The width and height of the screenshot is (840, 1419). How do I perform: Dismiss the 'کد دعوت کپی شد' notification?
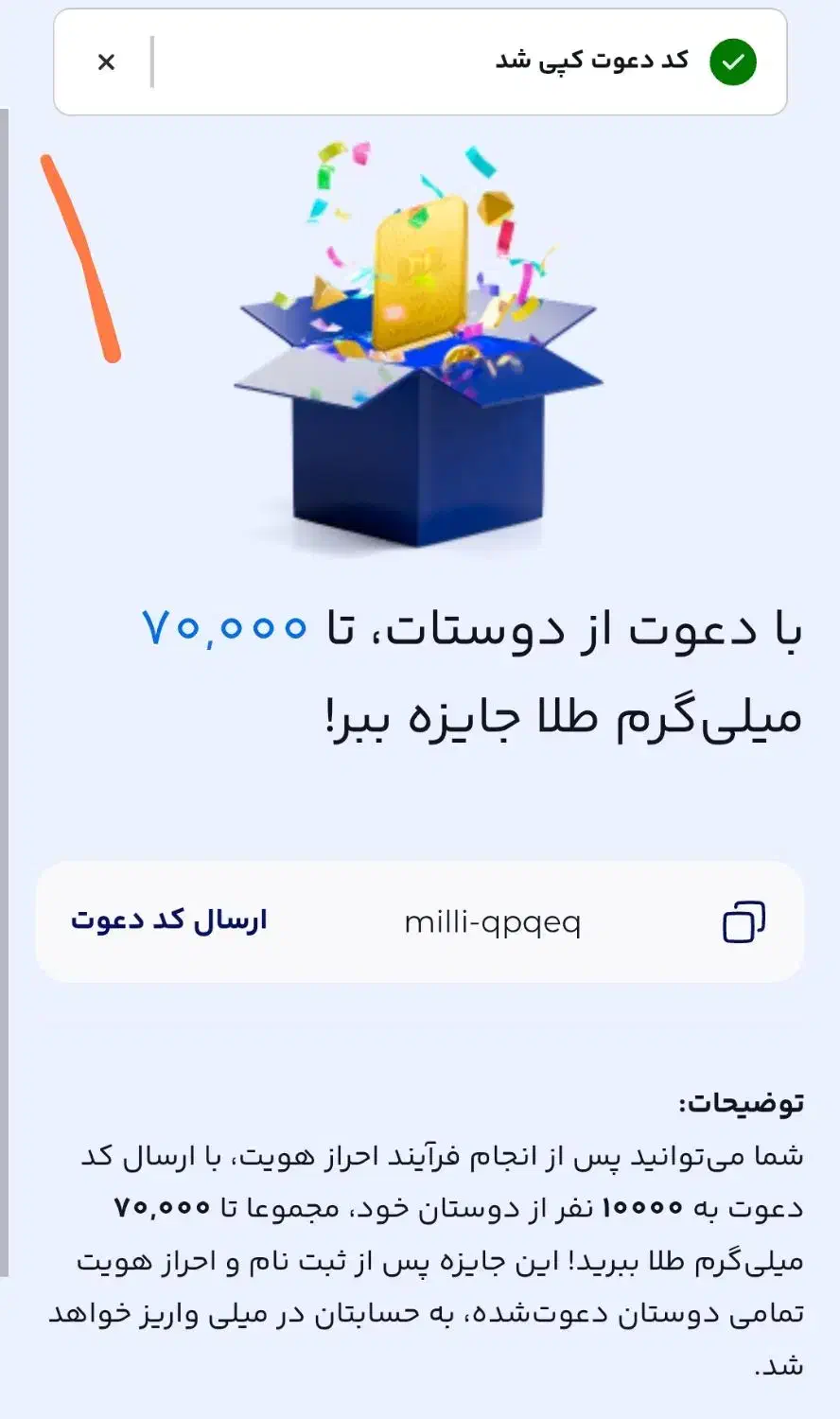click(x=107, y=61)
